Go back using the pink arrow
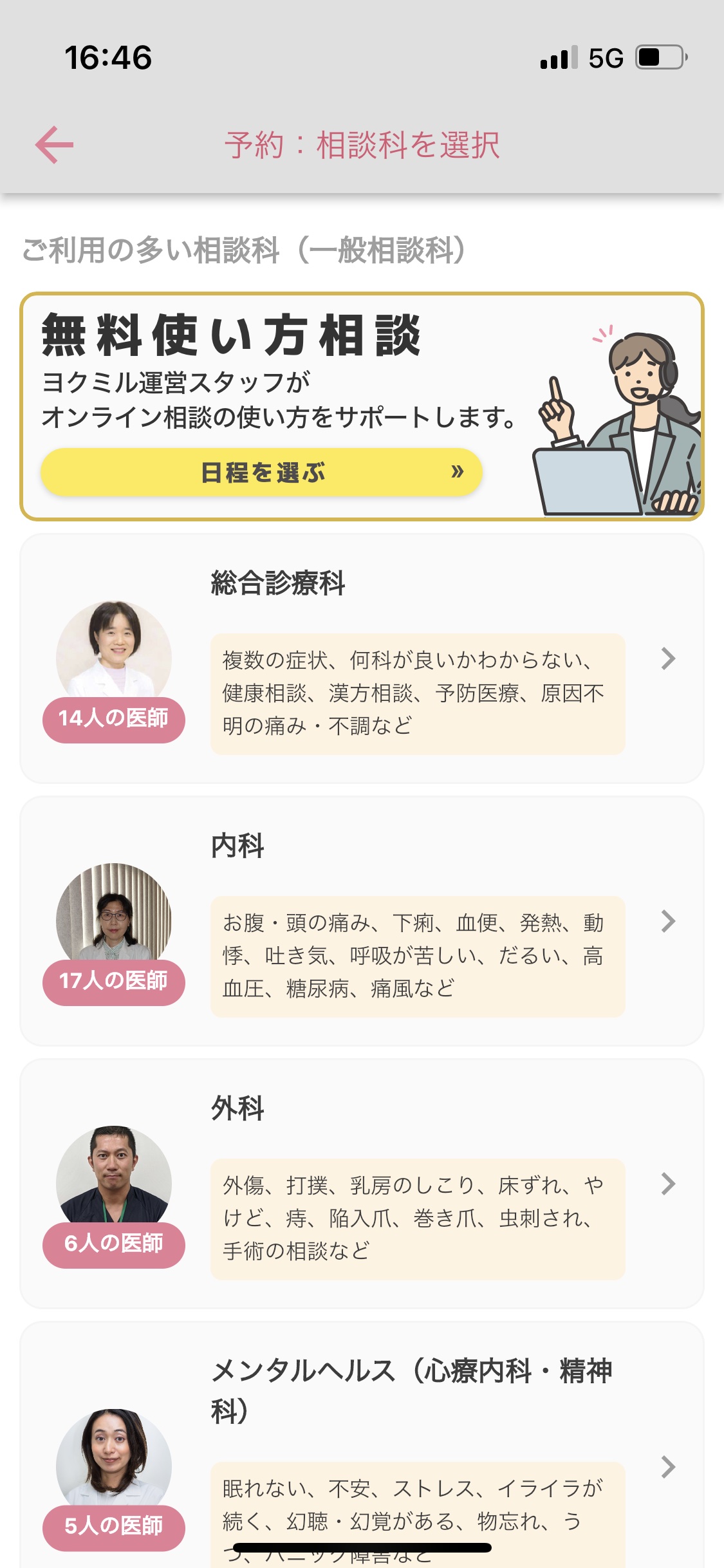The width and height of the screenshot is (724, 1568). (55, 145)
